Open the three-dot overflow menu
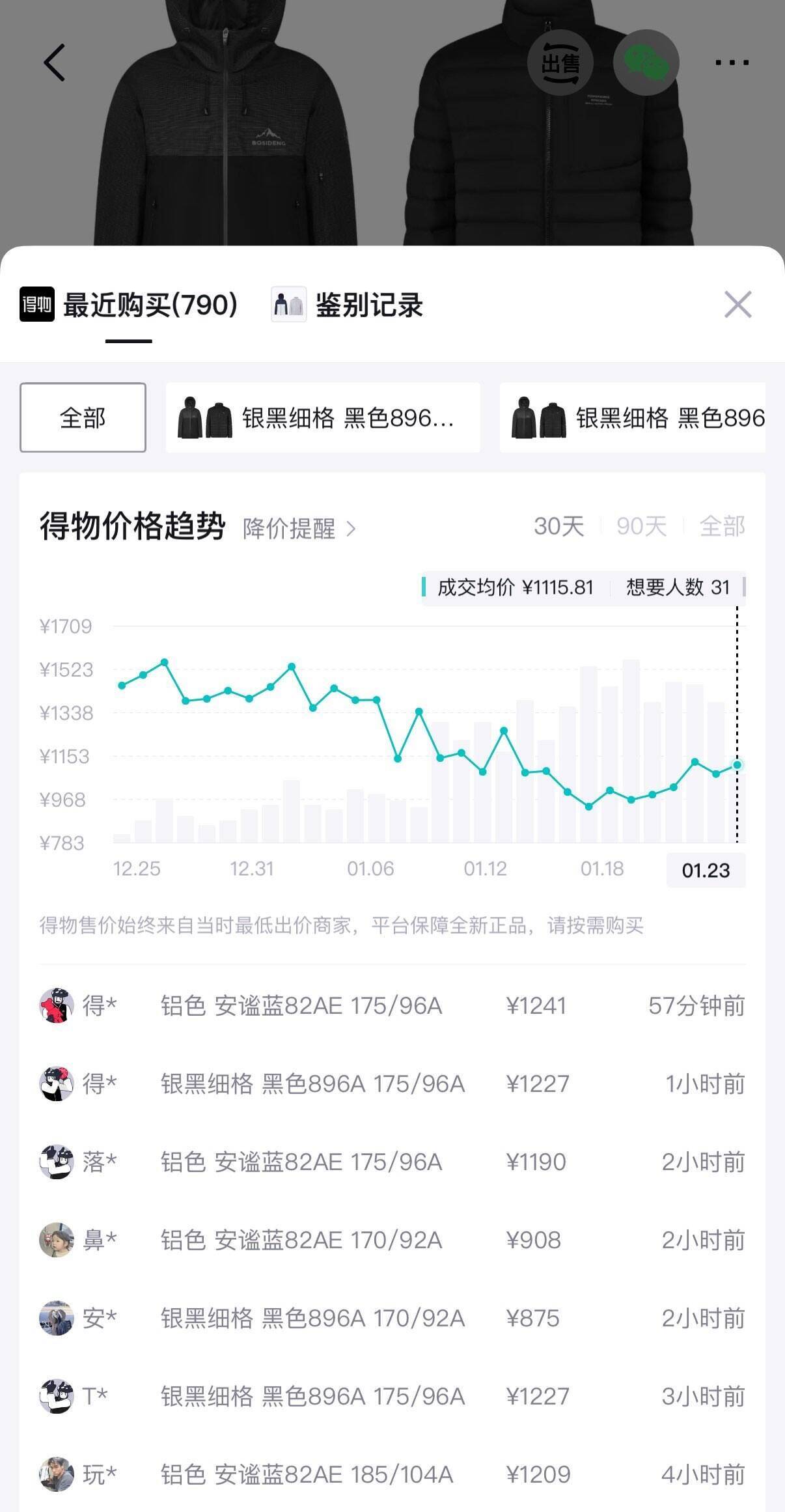Viewport: 785px width, 1512px height. (732, 63)
